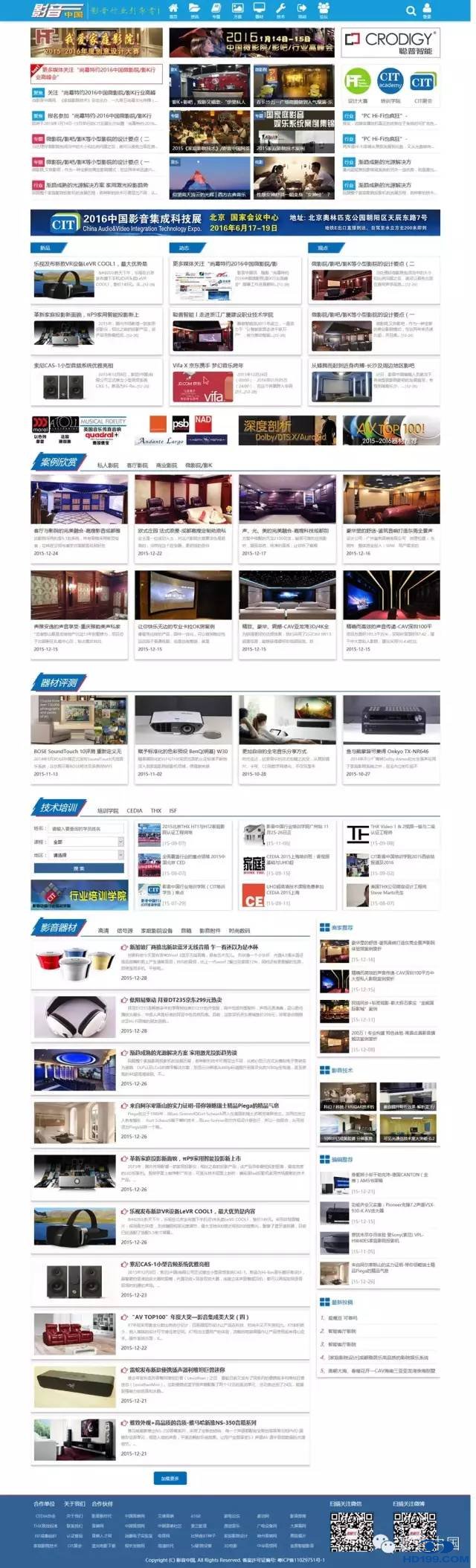Viewport: 476px width, 1568px height.
Task: Switch to 高清 equipment tab
Action: pos(103,930)
